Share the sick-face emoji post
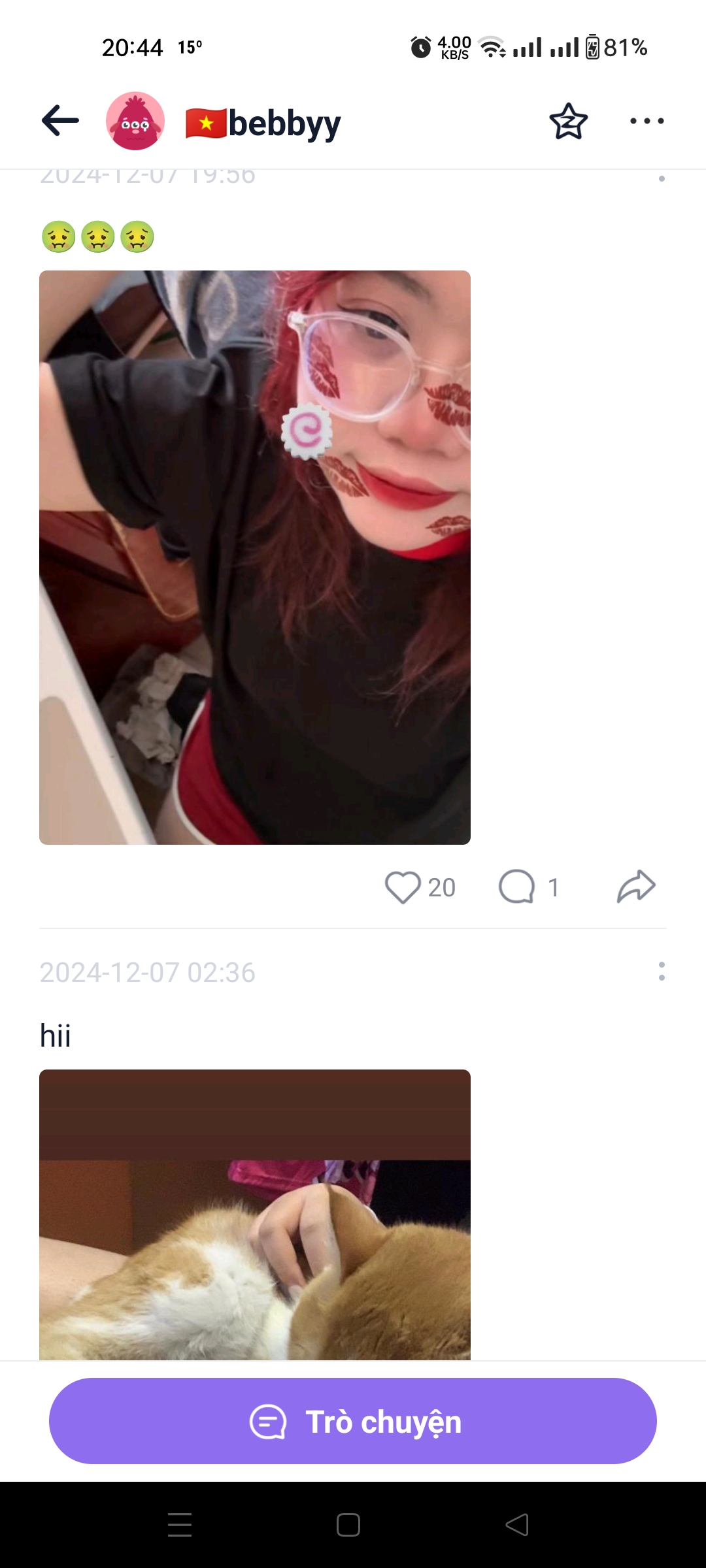 tap(635, 887)
